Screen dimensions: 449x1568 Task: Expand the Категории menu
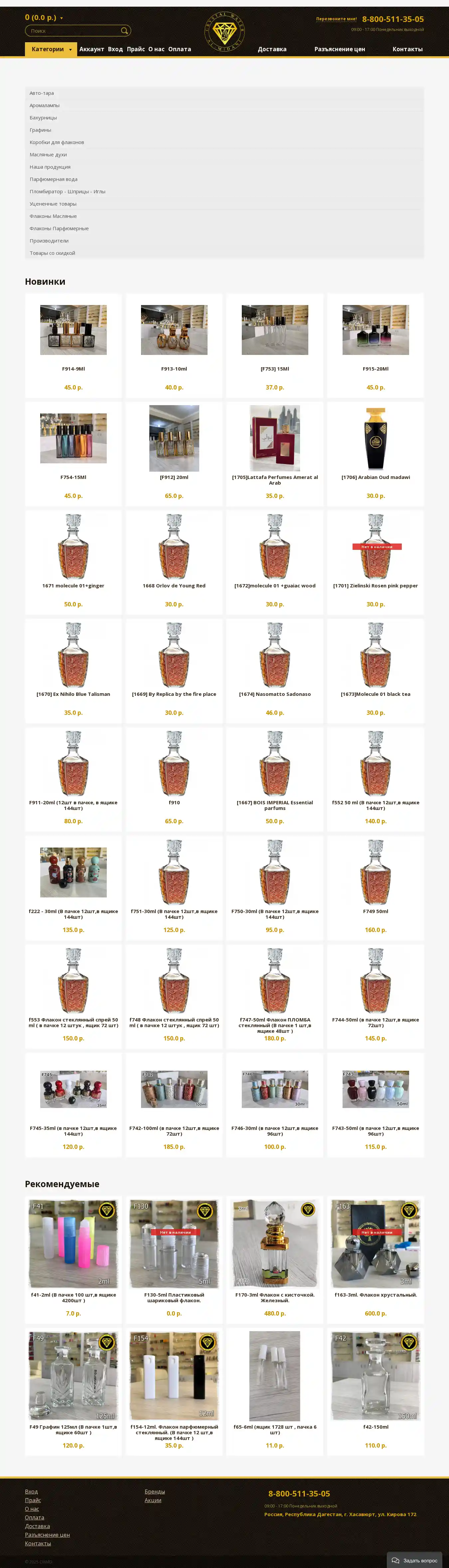pyautogui.click(x=51, y=49)
